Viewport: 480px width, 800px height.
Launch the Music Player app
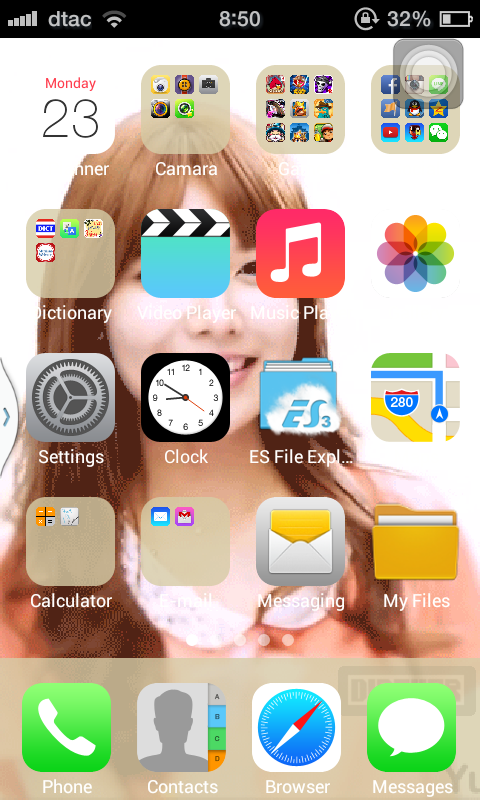(x=300, y=254)
